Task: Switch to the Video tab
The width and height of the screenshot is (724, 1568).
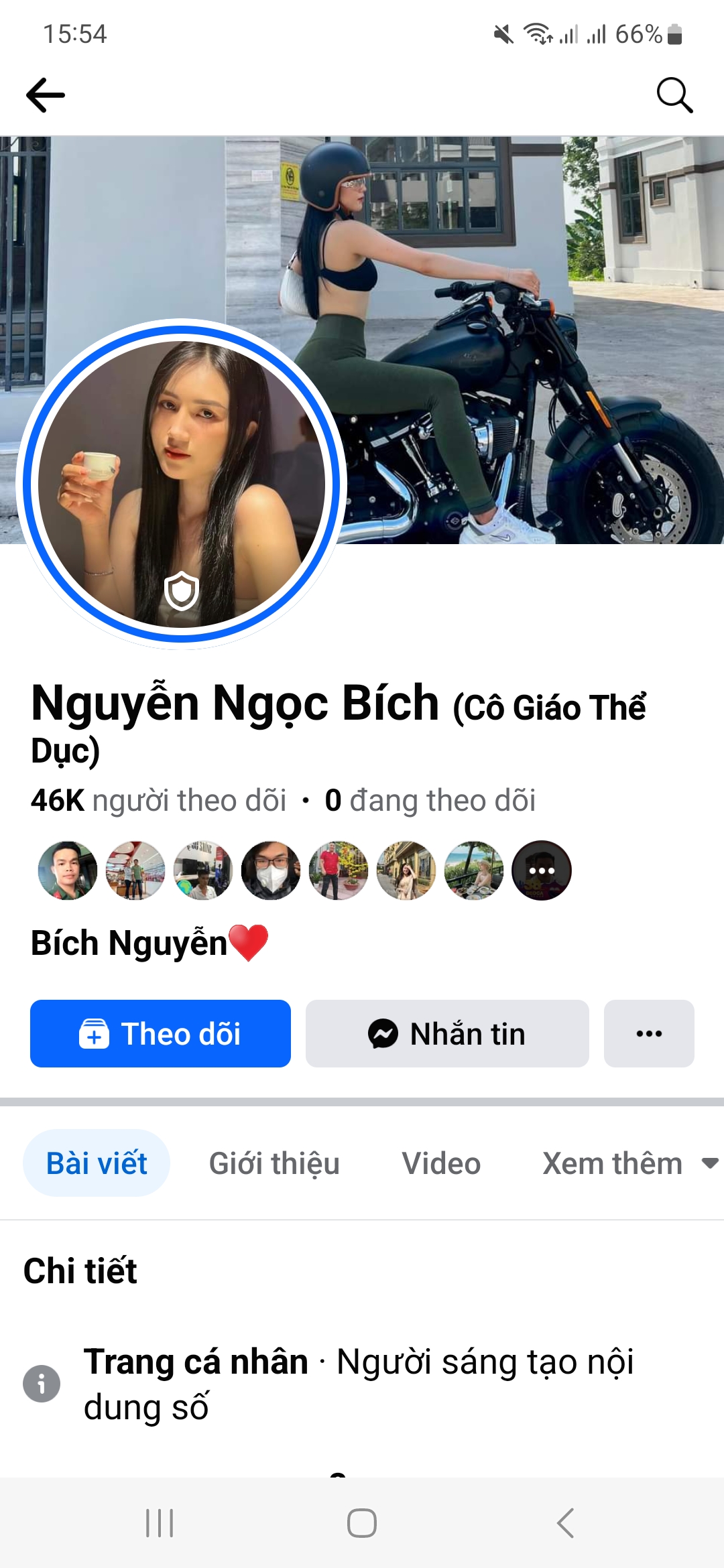Action: click(x=441, y=1163)
